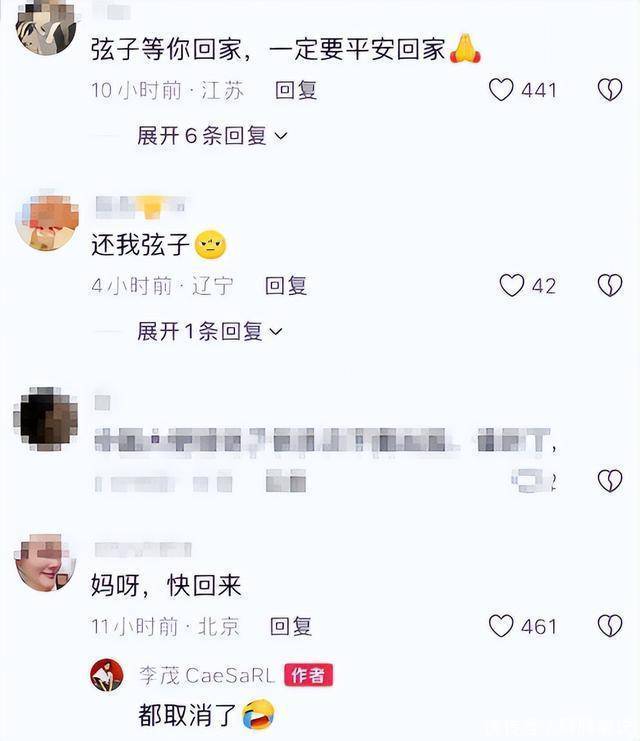Expand 展开1条回复
The width and height of the screenshot is (640, 741).
tap(210, 331)
